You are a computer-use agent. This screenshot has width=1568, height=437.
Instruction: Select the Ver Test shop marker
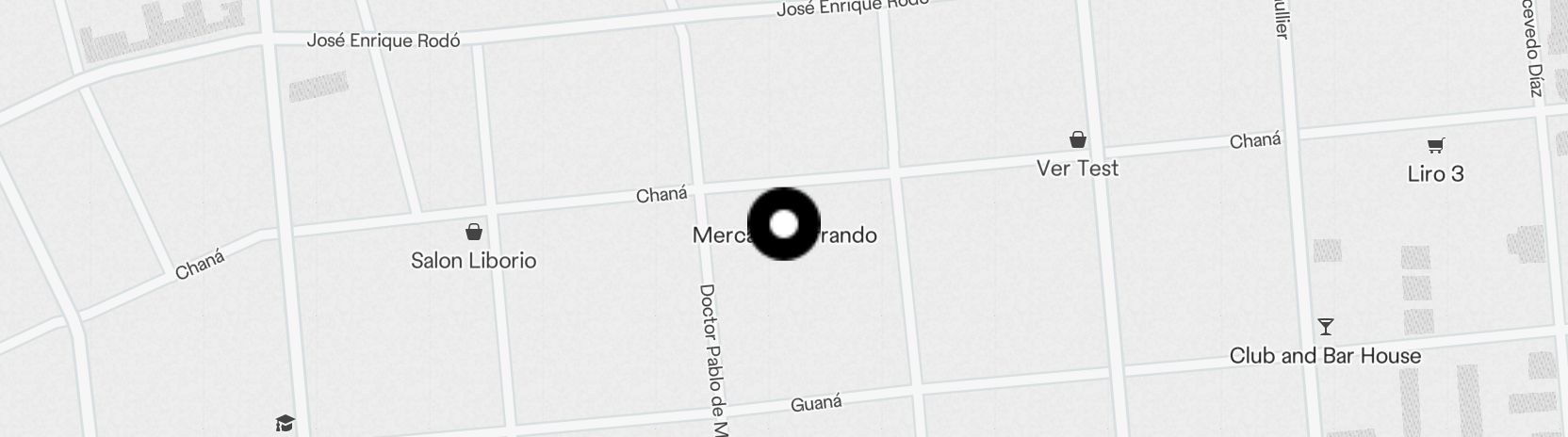pos(1078,140)
